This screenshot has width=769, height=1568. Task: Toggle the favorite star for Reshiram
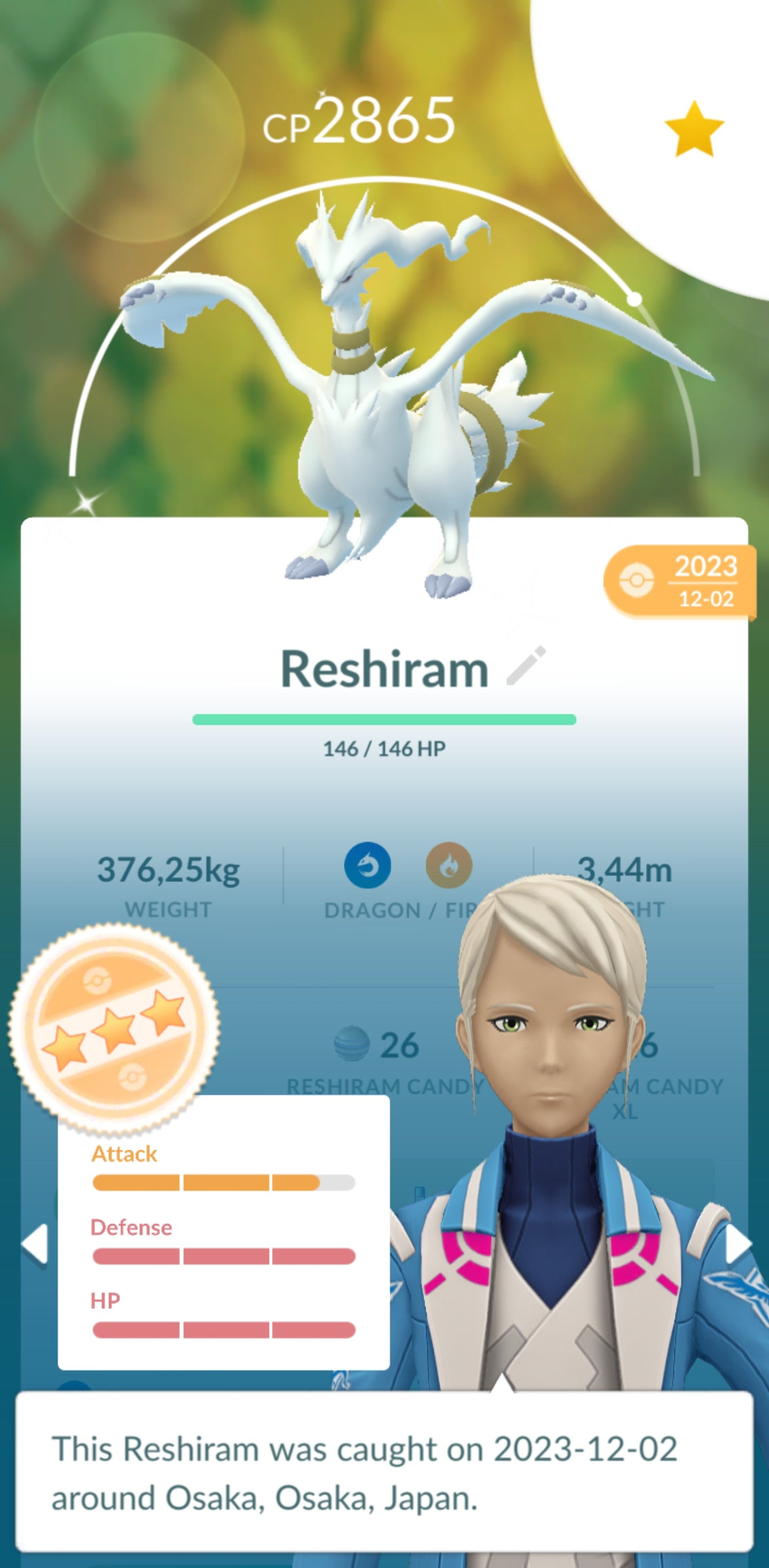coord(694,129)
